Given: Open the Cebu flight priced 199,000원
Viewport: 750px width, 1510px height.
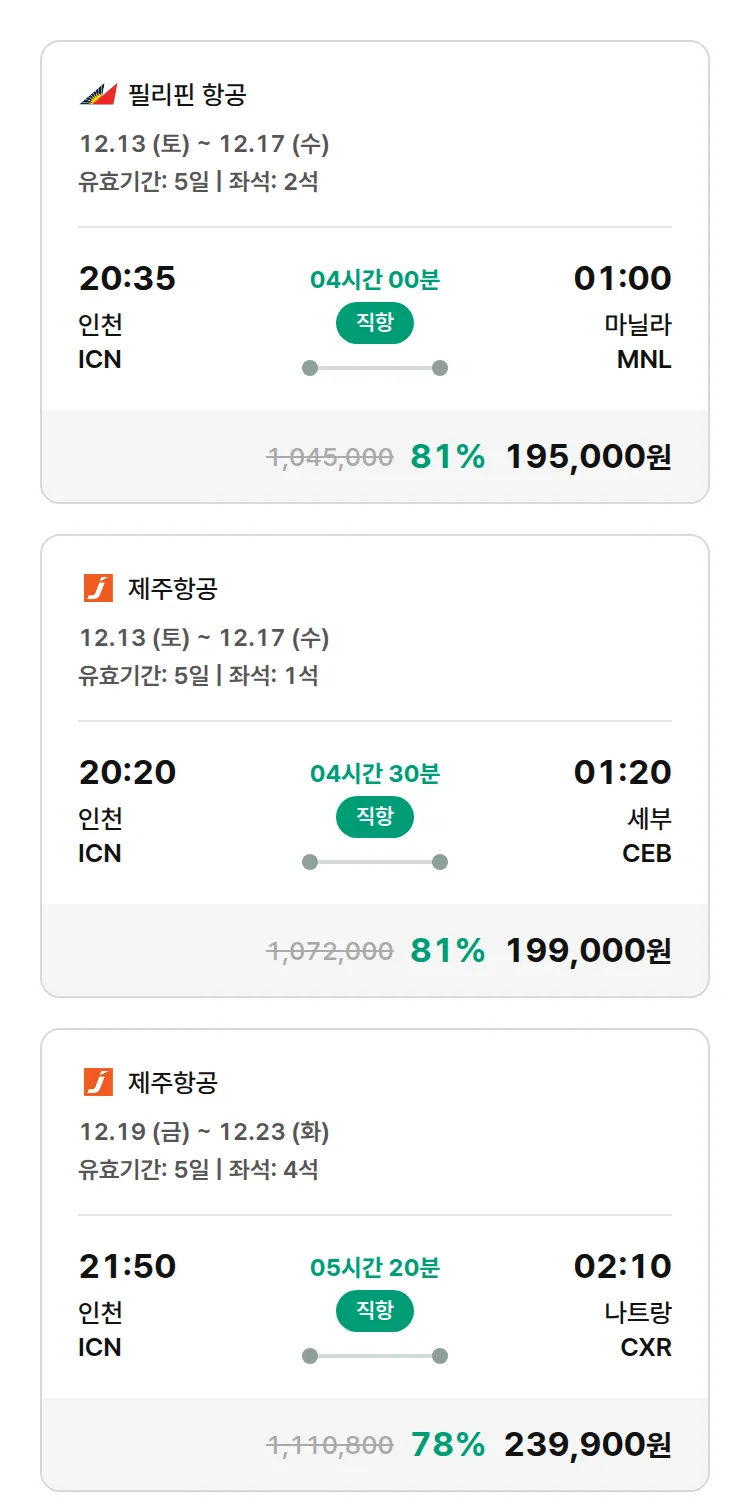Looking at the screenshot, I should (375, 760).
